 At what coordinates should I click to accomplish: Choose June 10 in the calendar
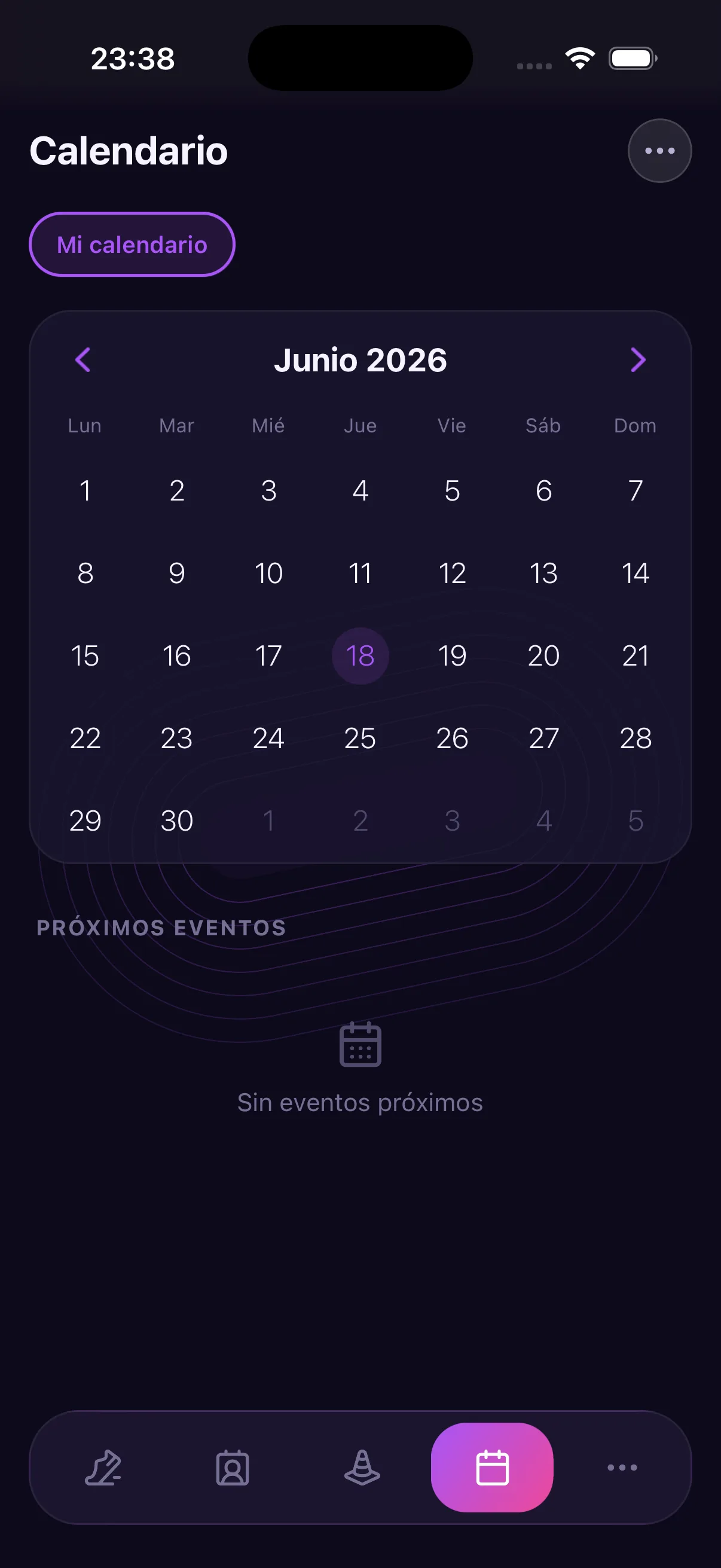(x=268, y=573)
